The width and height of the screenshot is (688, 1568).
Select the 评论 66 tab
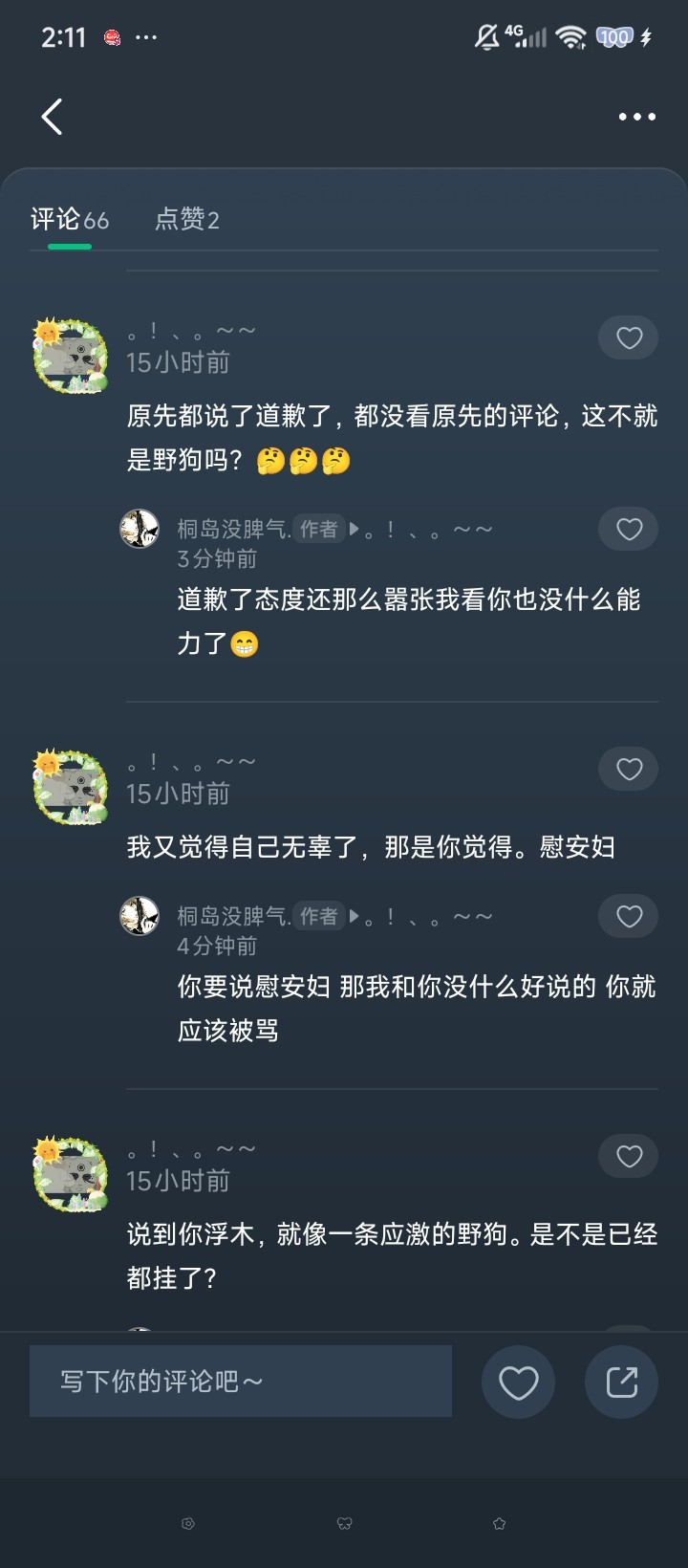click(70, 220)
